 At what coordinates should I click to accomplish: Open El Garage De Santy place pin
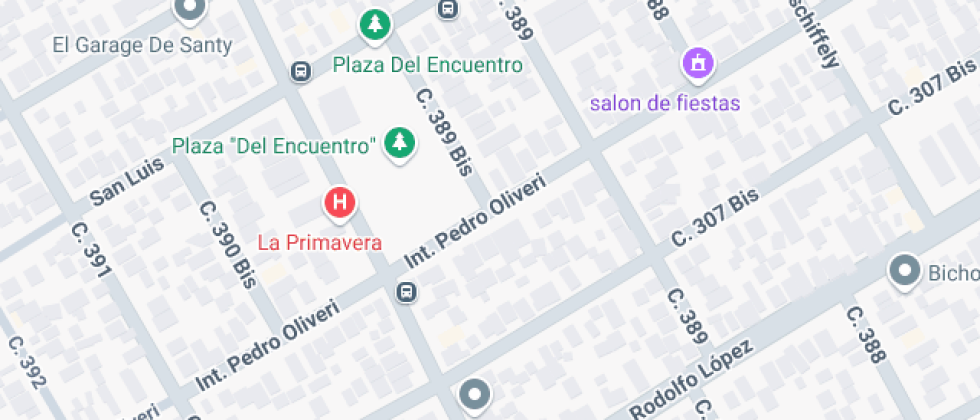click(189, 9)
